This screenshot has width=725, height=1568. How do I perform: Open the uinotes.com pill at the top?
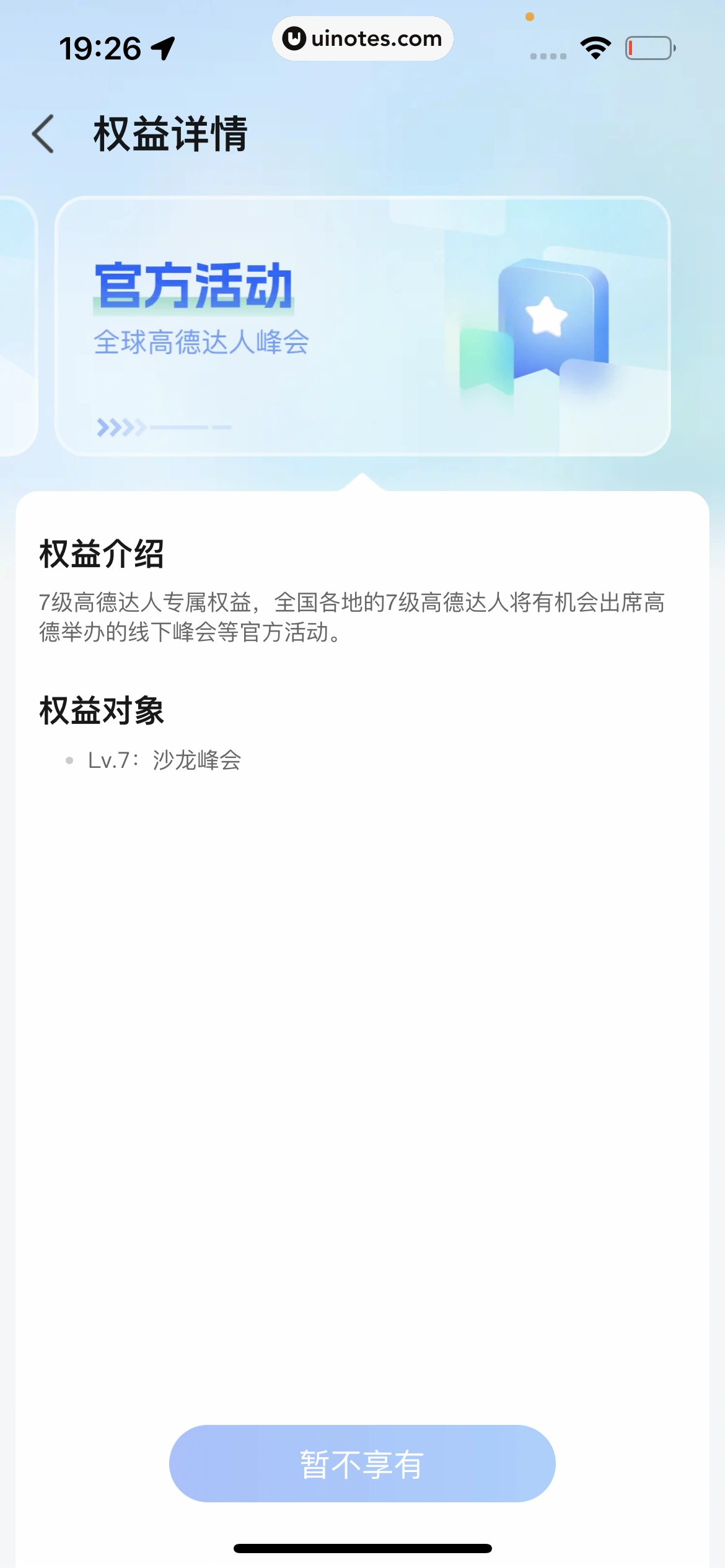click(362, 38)
